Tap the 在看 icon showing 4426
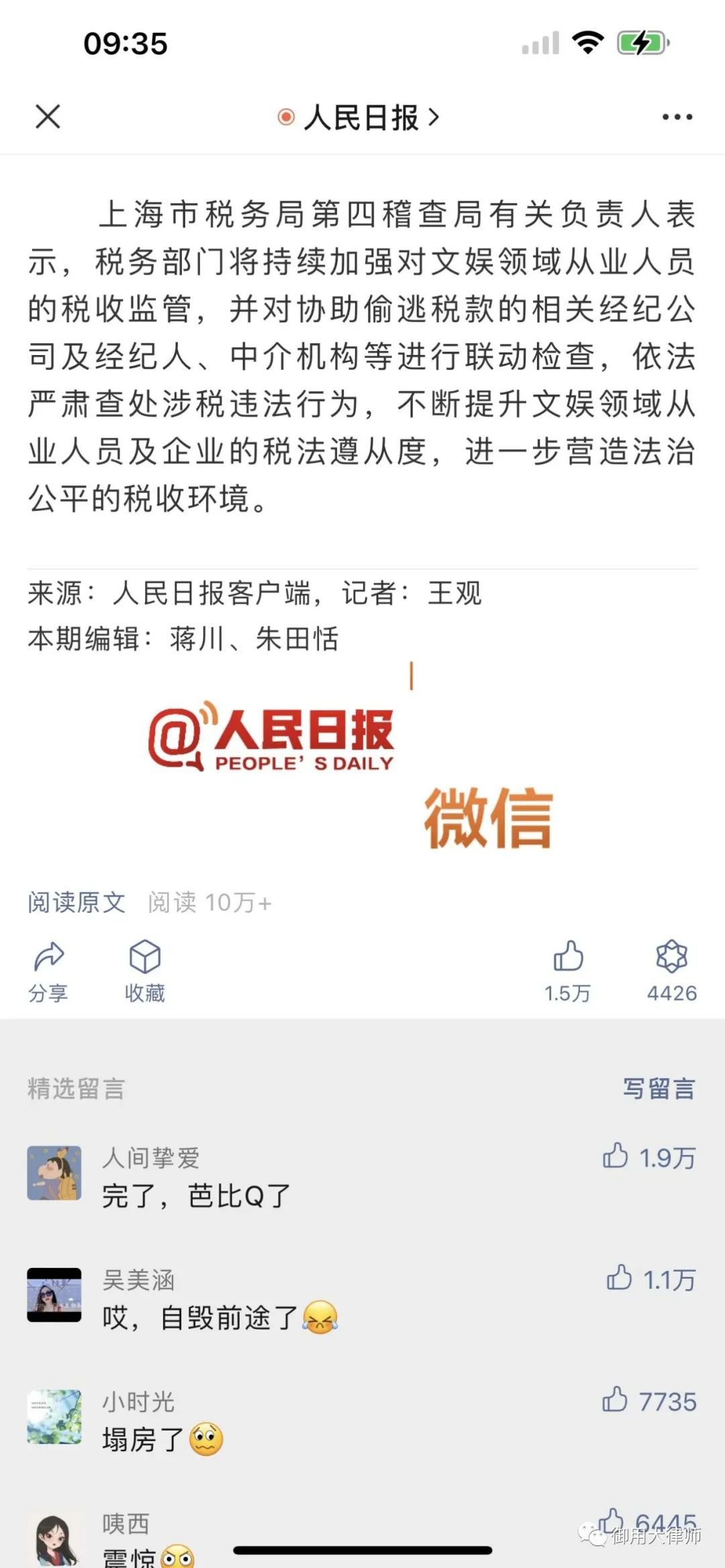The image size is (725, 1568). click(671, 972)
